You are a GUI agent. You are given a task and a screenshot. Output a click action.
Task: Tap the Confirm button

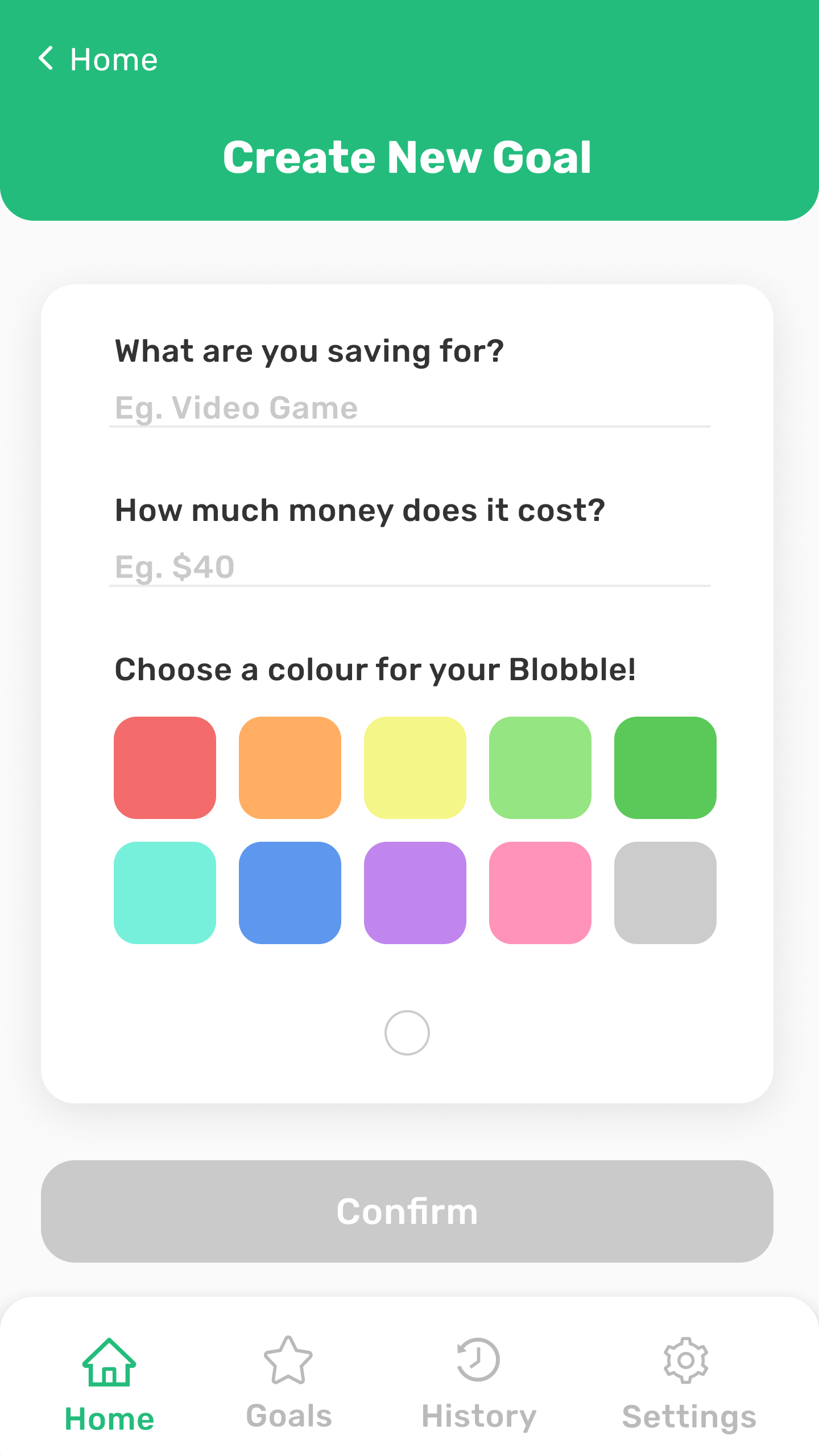click(x=407, y=1211)
